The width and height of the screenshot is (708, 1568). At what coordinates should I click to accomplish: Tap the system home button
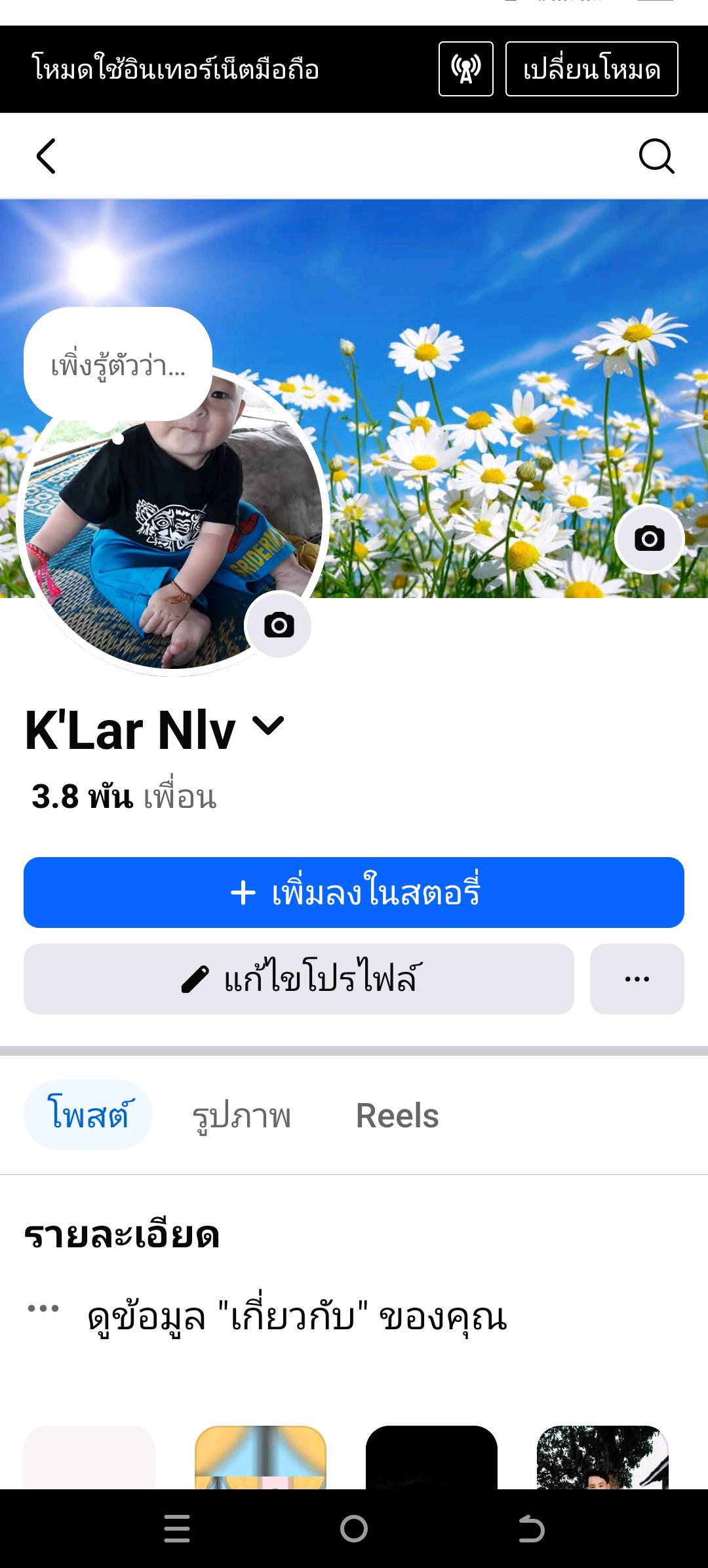(354, 1529)
